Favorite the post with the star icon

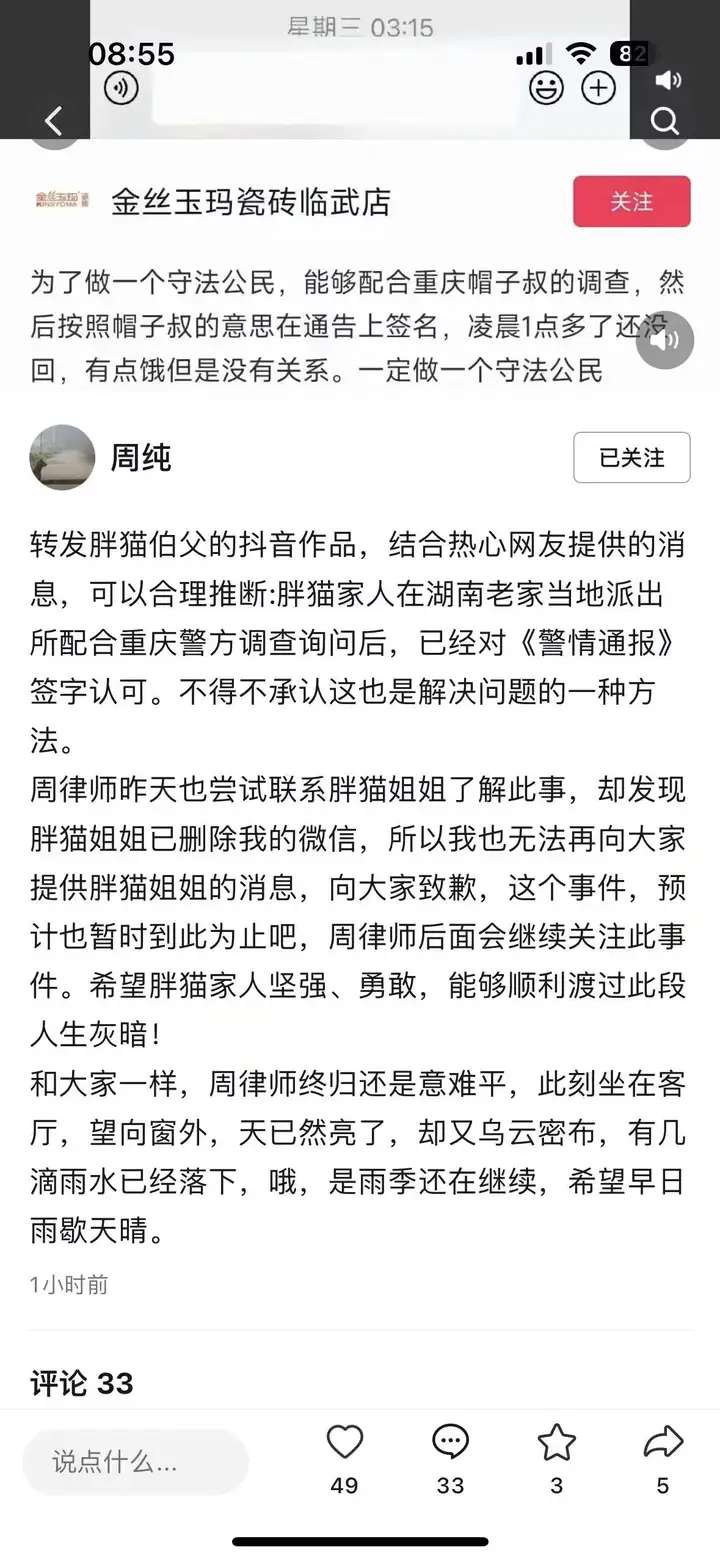click(556, 1442)
